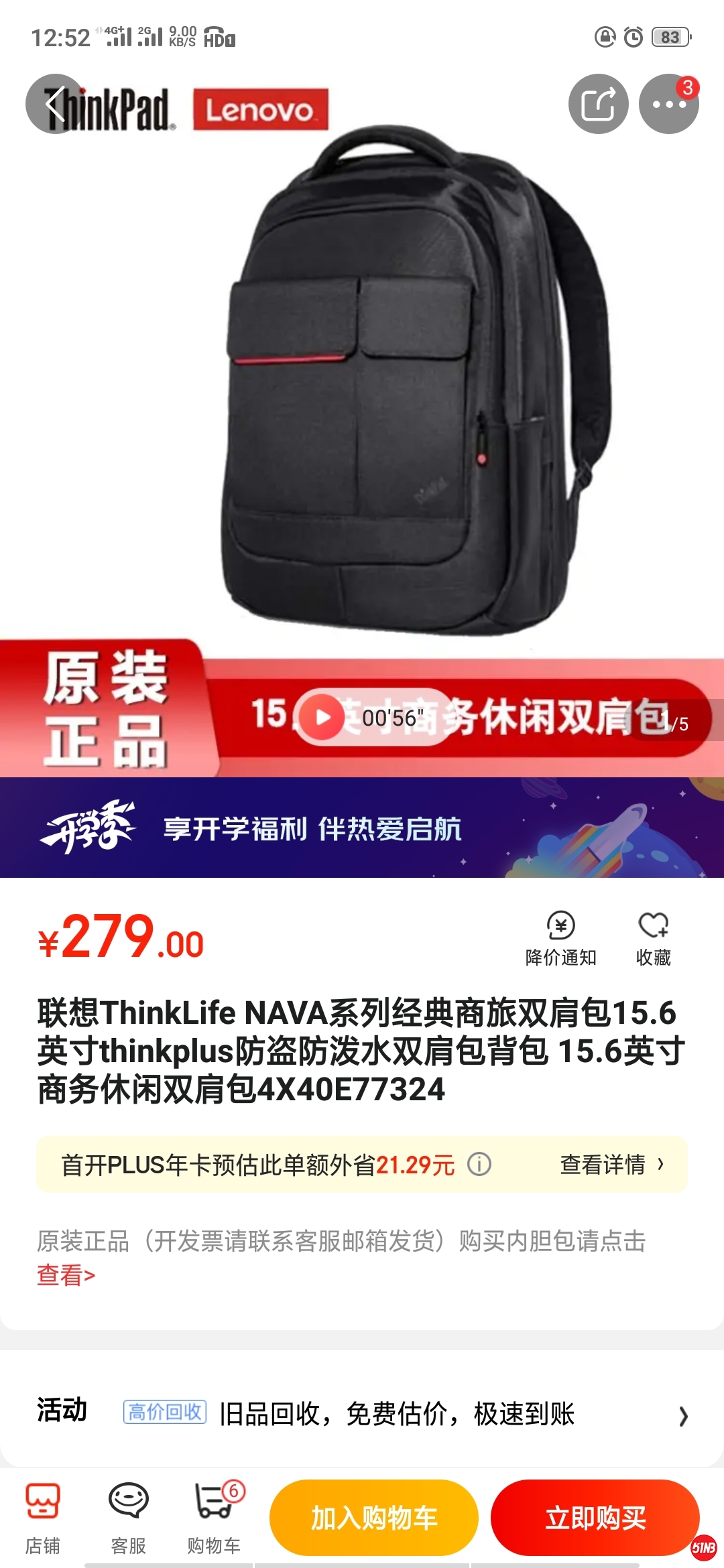Open the three-dot more menu

tap(668, 105)
